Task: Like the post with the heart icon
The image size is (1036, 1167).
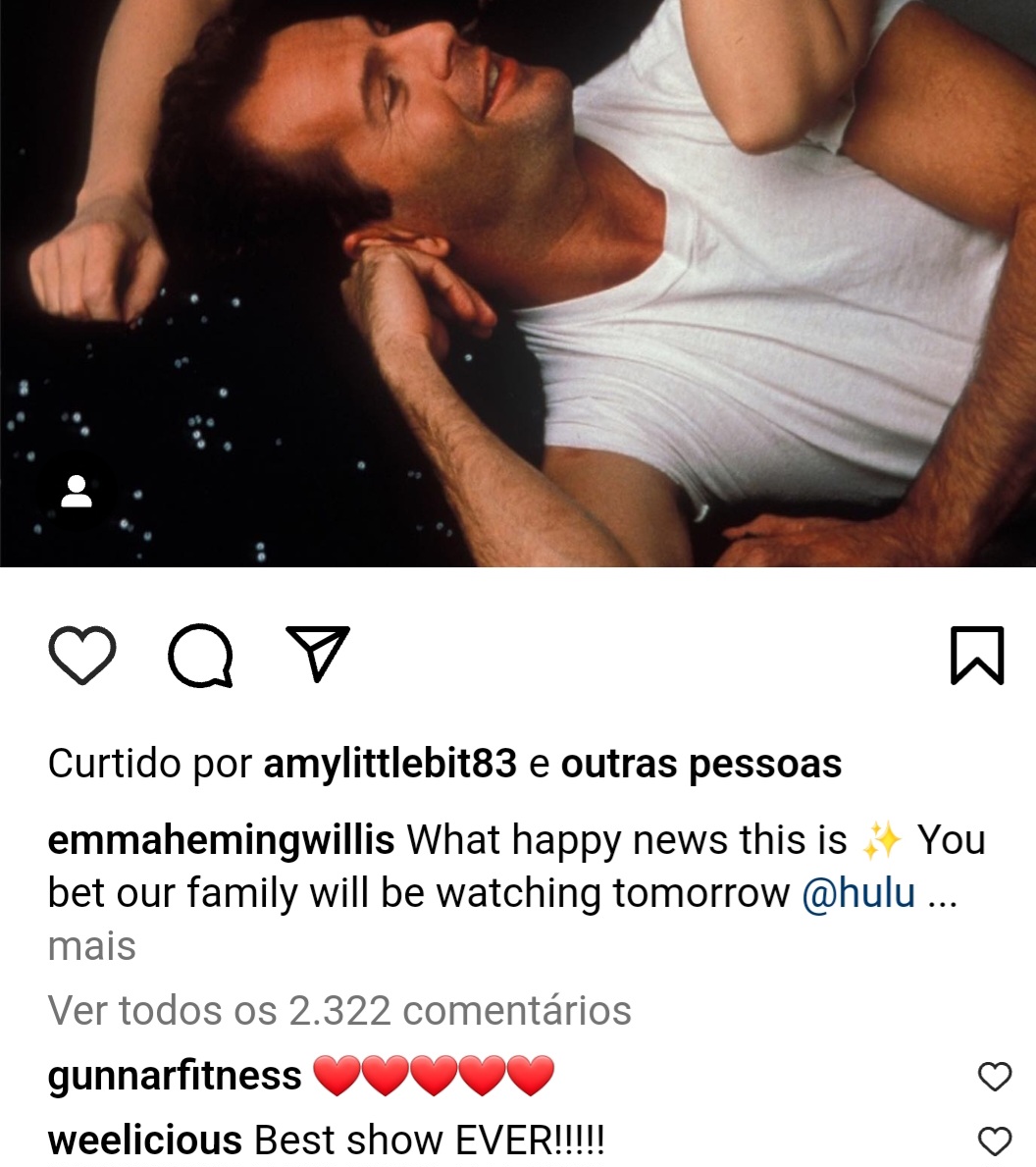Action: tap(82, 655)
